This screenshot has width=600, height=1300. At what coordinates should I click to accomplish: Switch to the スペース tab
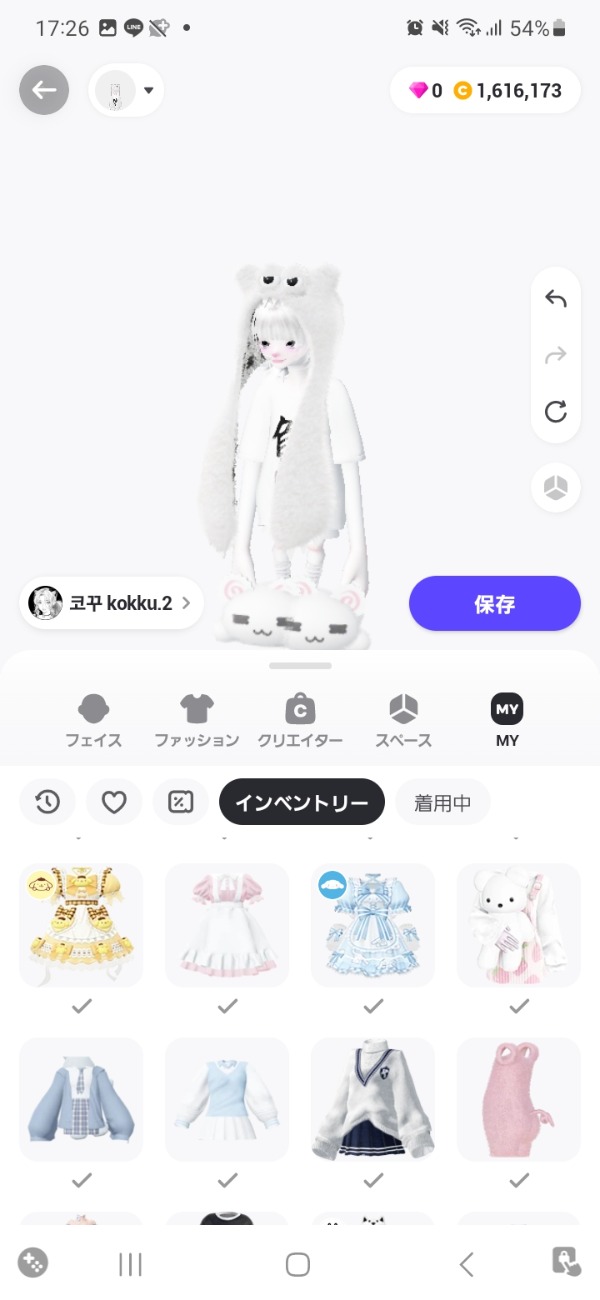pos(403,722)
